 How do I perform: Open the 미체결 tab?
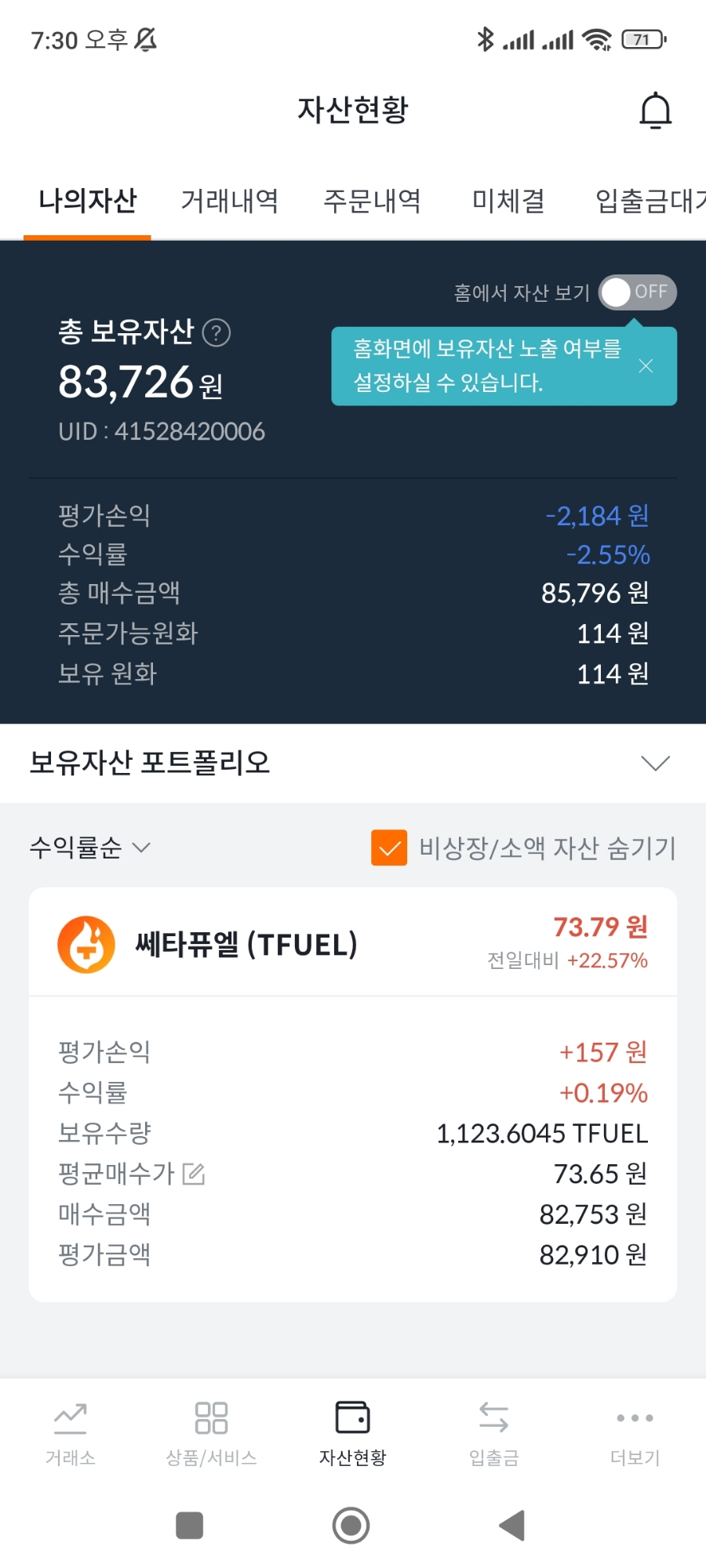pyautogui.click(x=508, y=201)
